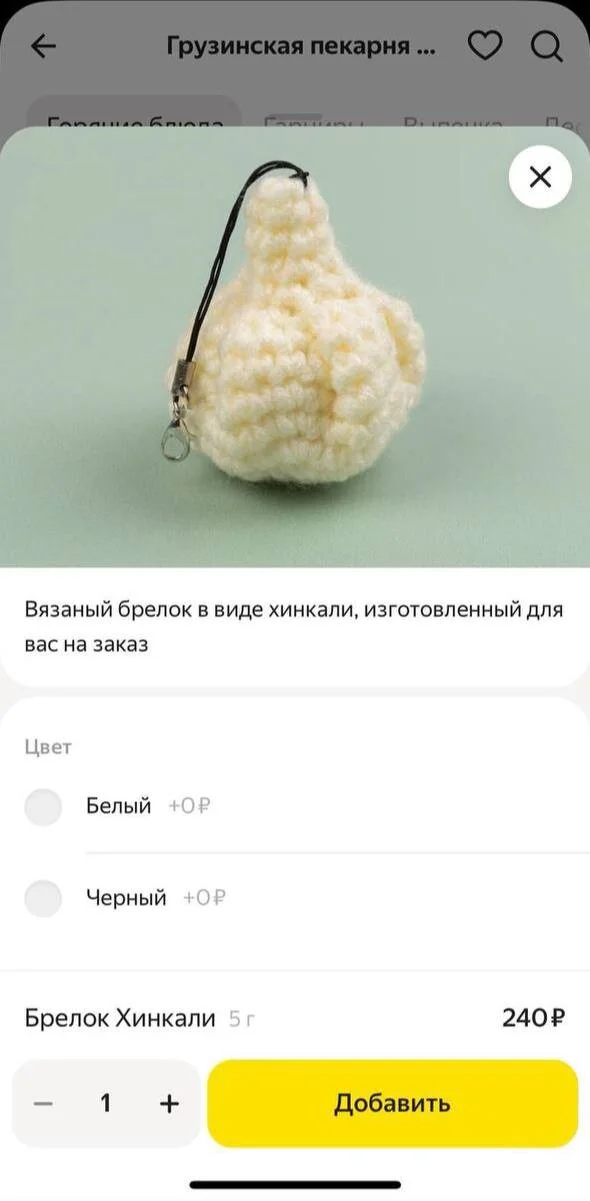Tap the yellow Добавить button
Screen dimensions: 590x1201
click(x=392, y=1103)
